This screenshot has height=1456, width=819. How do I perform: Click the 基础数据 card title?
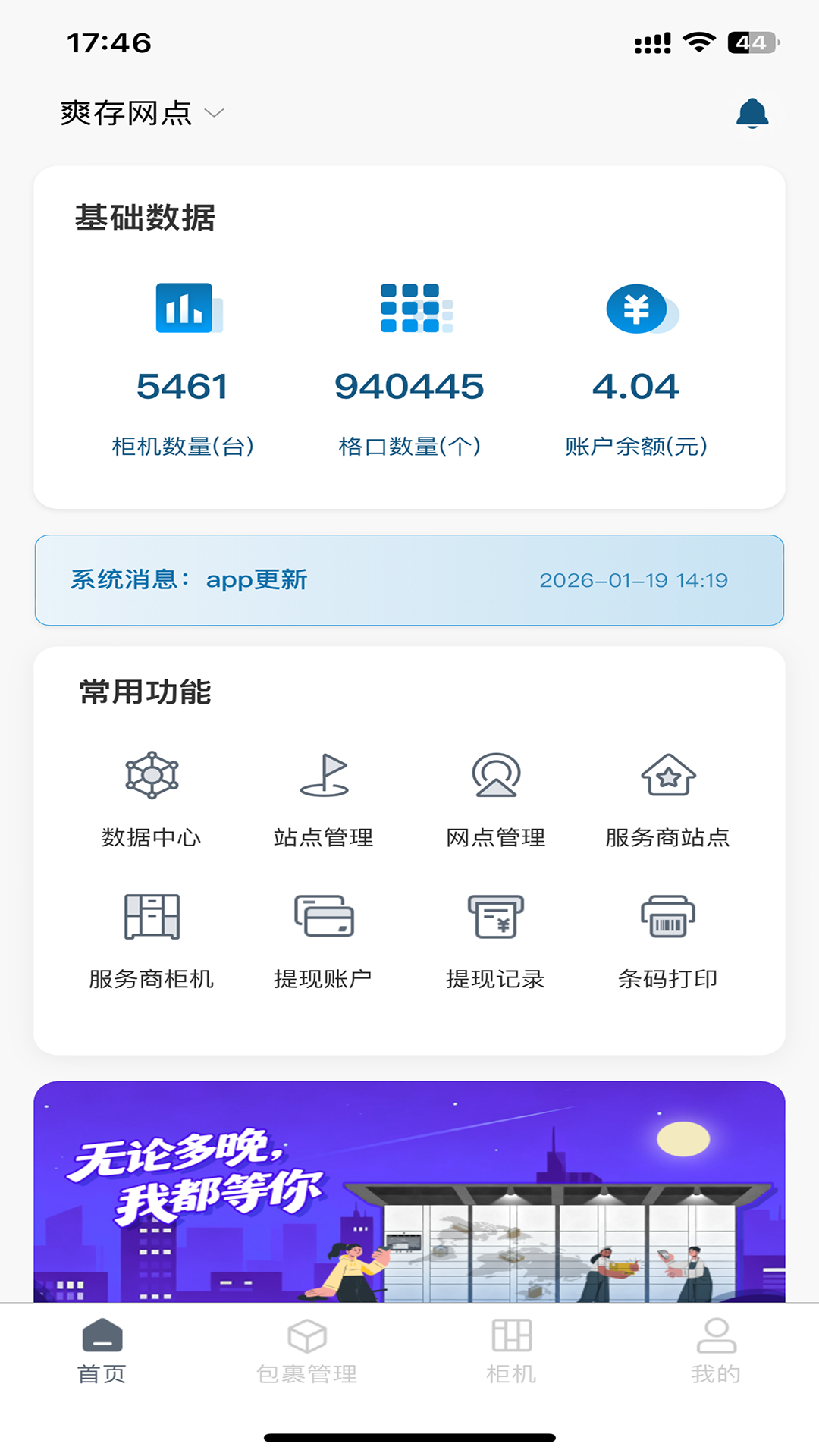click(144, 218)
